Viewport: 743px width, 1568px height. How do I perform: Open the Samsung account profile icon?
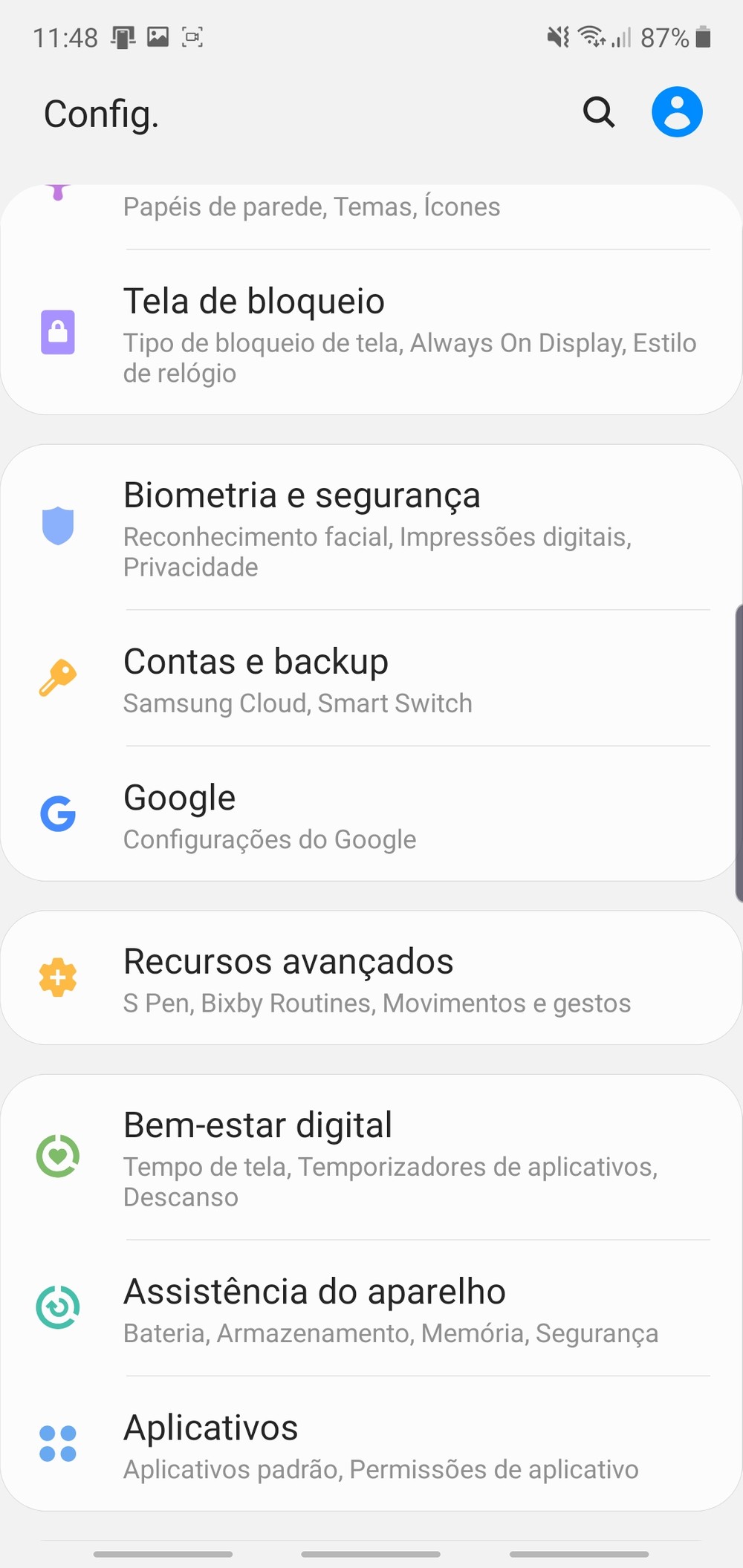[x=676, y=113]
